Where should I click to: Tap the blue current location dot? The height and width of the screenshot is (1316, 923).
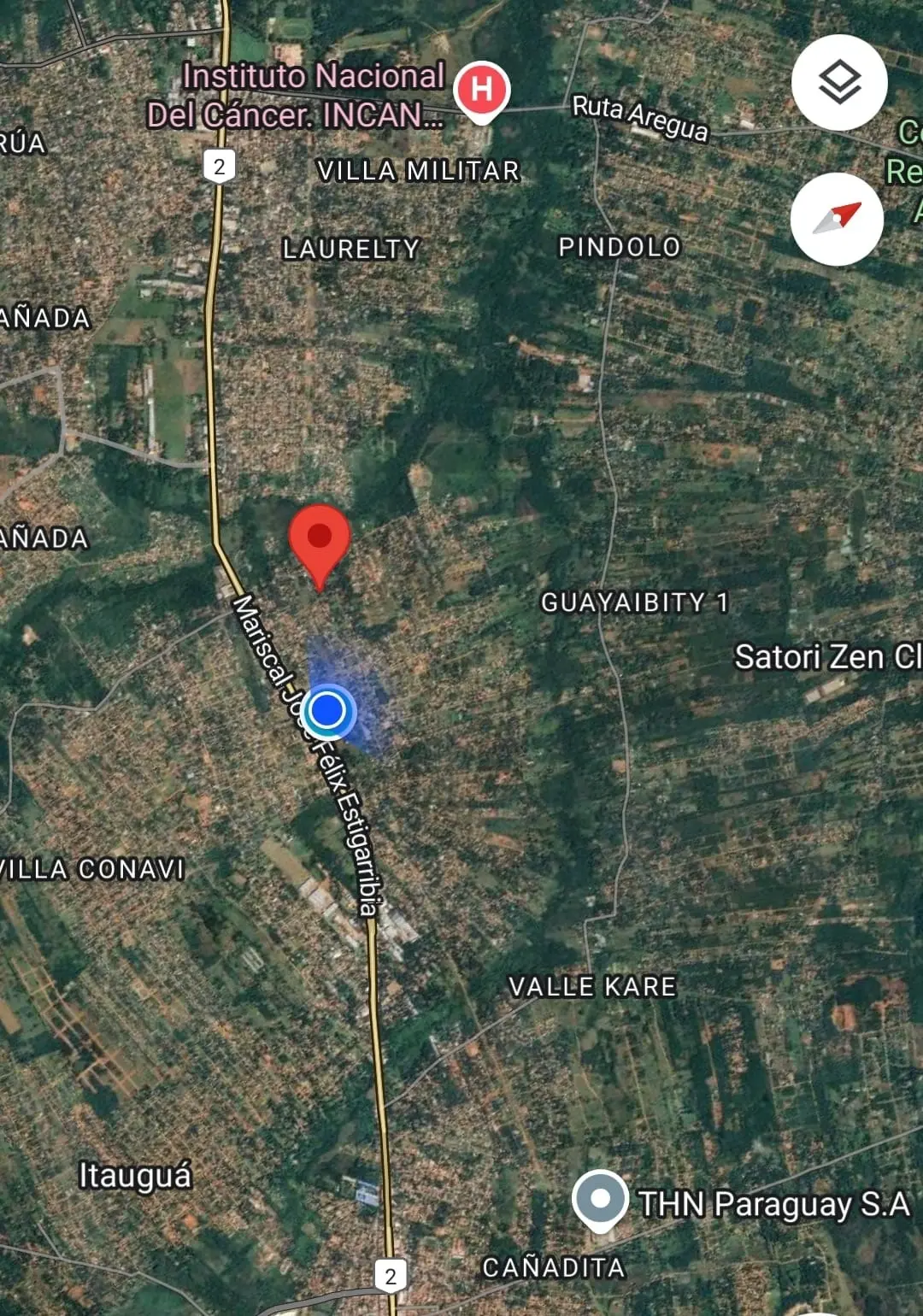click(327, 710)
